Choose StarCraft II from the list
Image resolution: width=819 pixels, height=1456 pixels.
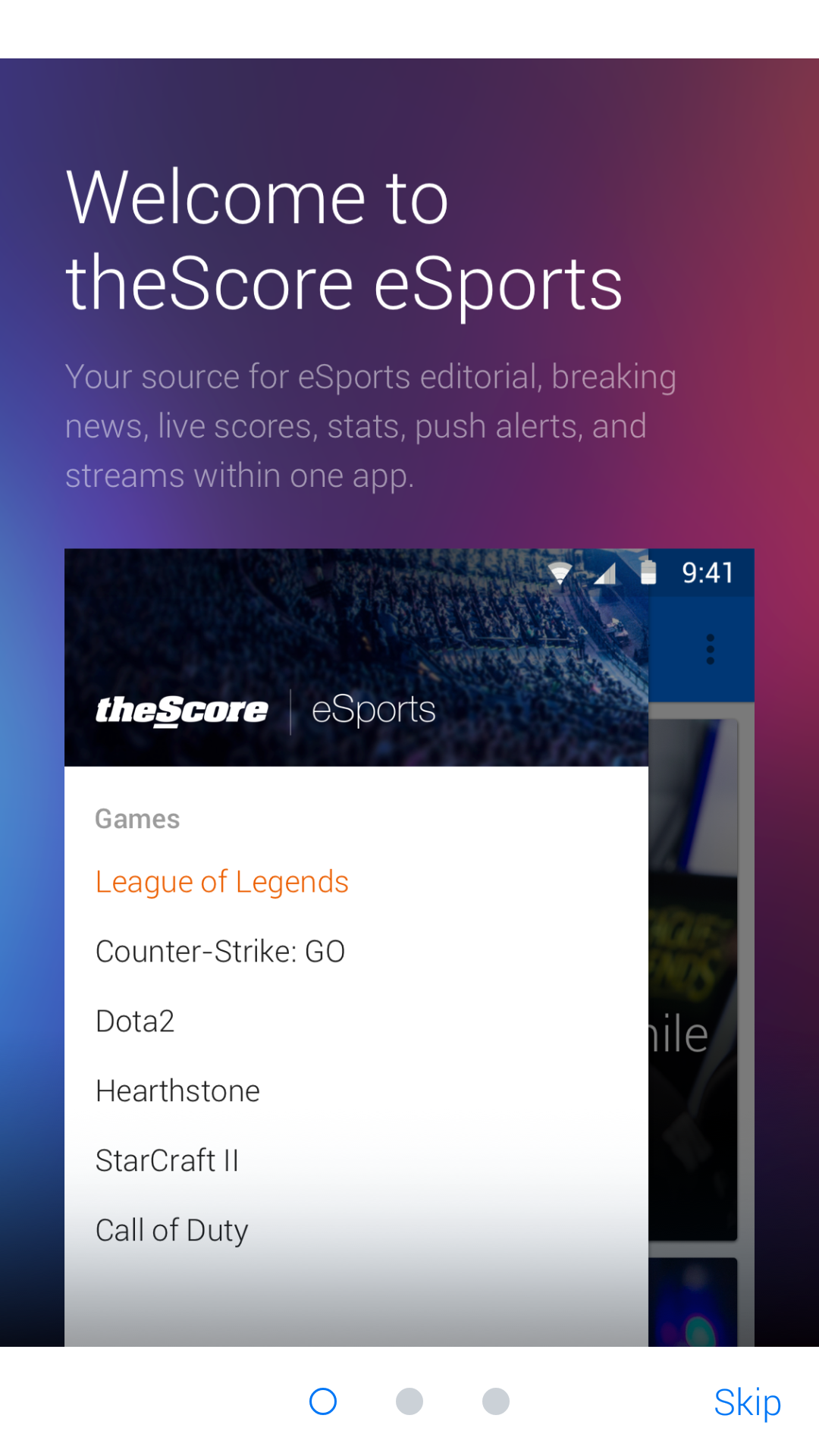pyautogui.click(x=167, y=1160)
